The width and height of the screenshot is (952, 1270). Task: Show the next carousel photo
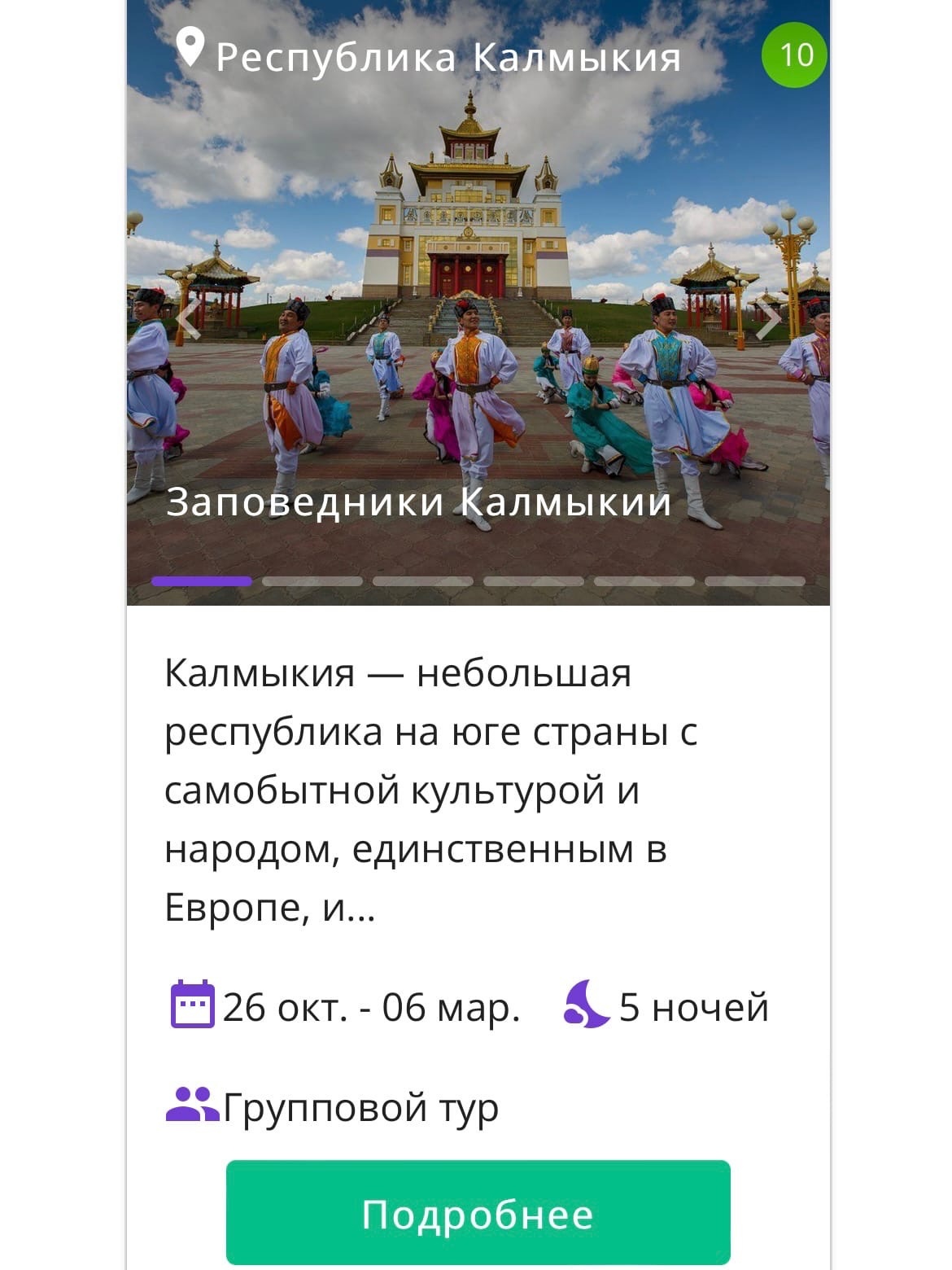click(x=768, y=319)
